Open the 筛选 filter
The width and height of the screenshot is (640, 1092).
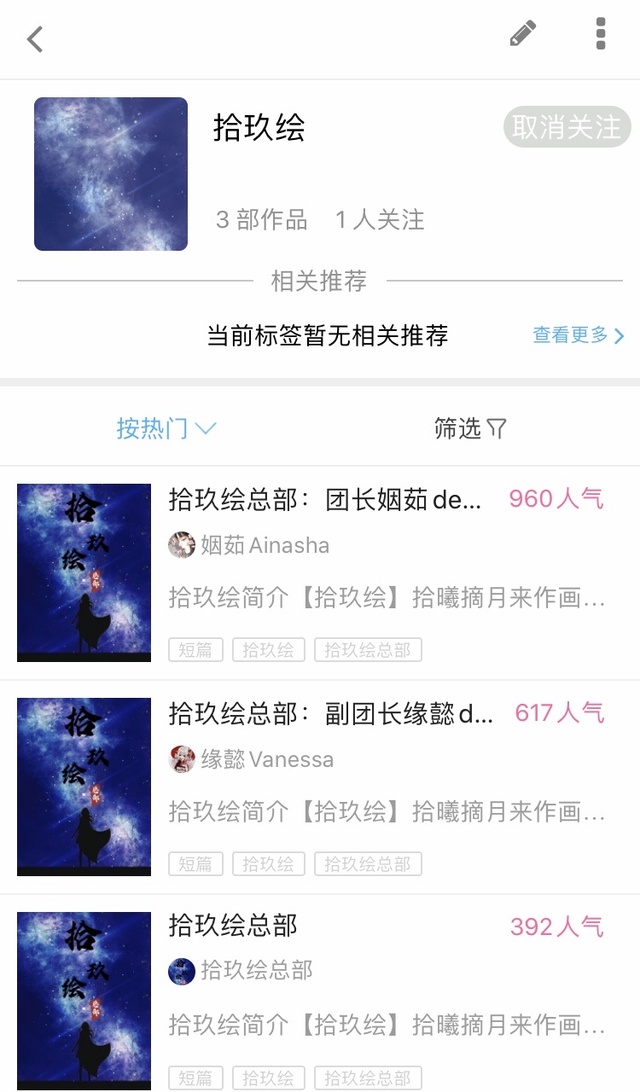point(470,428)
